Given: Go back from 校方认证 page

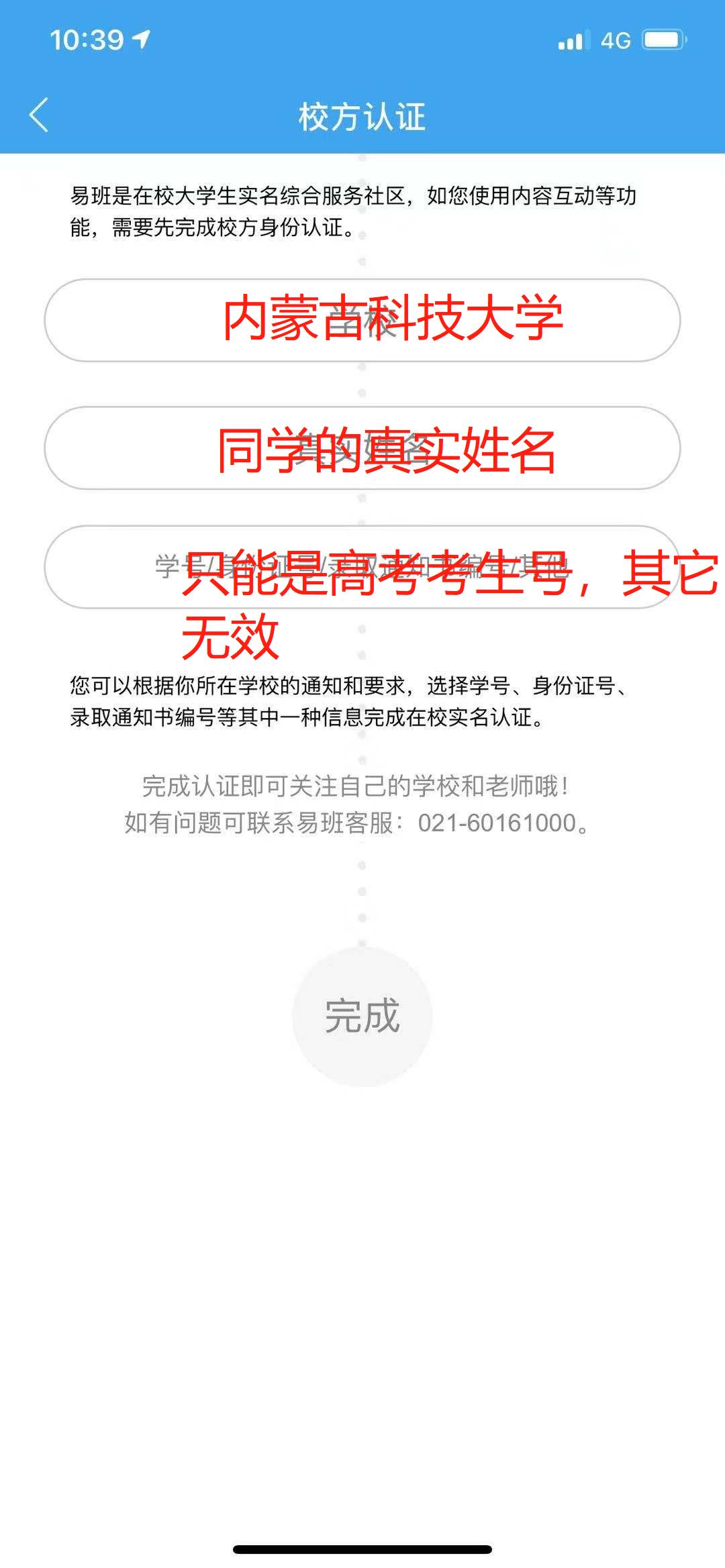Looking at the screenshot, I should [39, 115].
